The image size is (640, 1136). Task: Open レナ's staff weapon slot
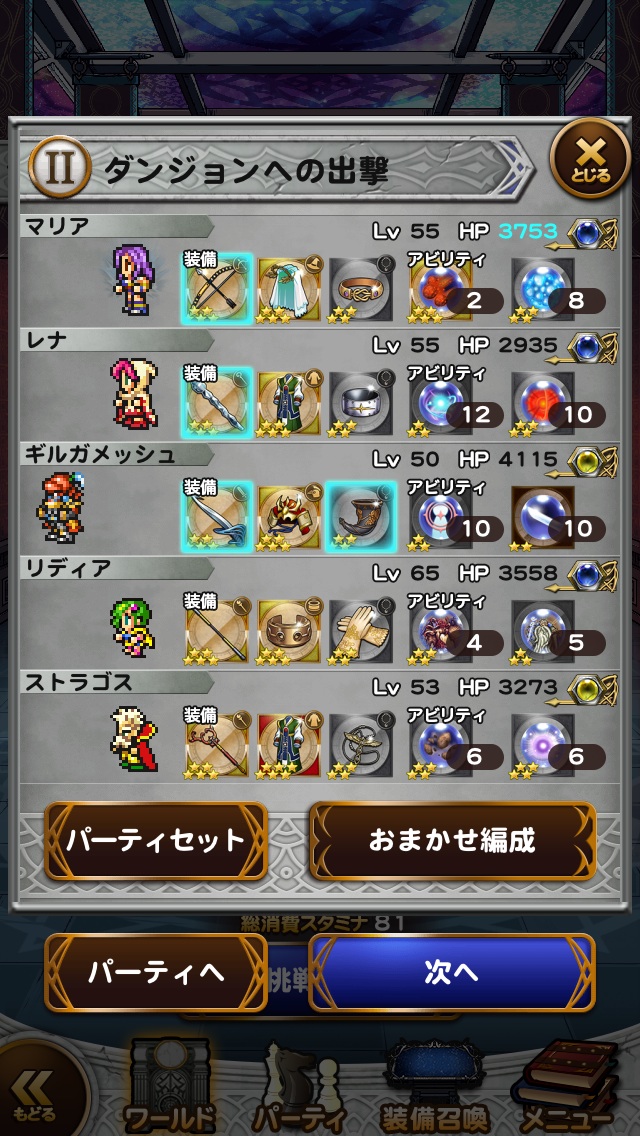(217, 402)
